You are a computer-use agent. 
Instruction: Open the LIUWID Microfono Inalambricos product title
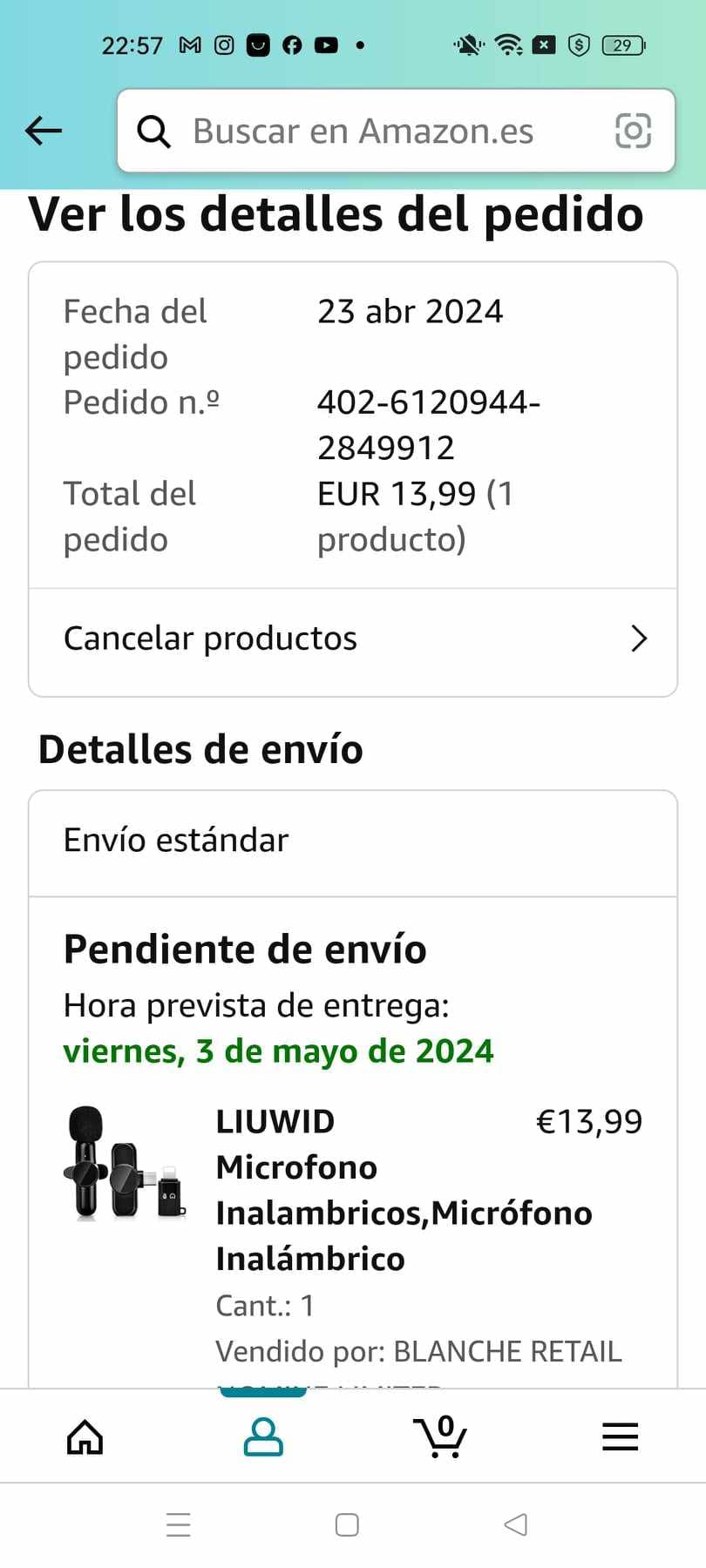point(403,1190)
